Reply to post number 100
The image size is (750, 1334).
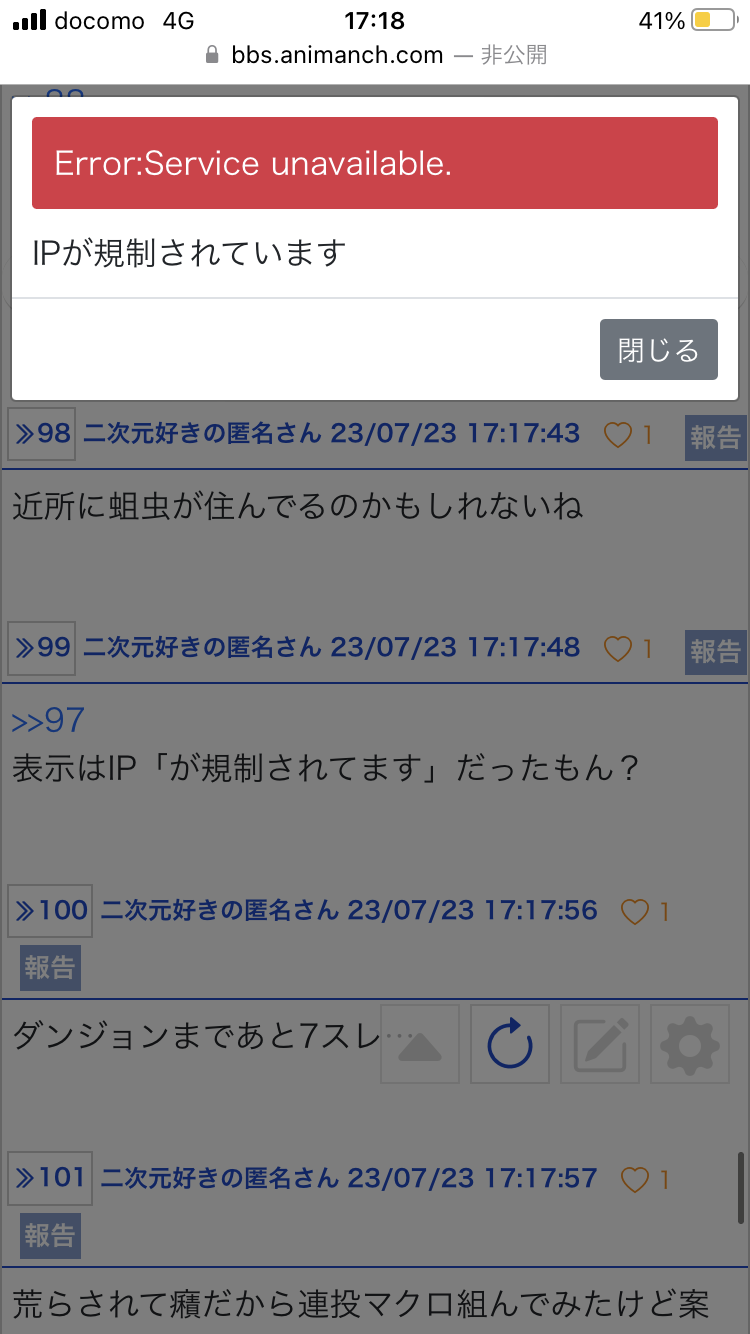(x=50, y=911)
